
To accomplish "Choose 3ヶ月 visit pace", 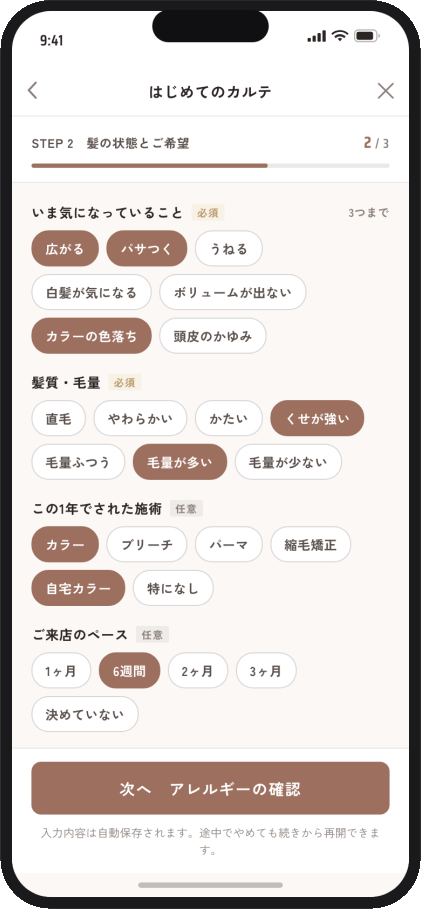I will tap(266, 671).
